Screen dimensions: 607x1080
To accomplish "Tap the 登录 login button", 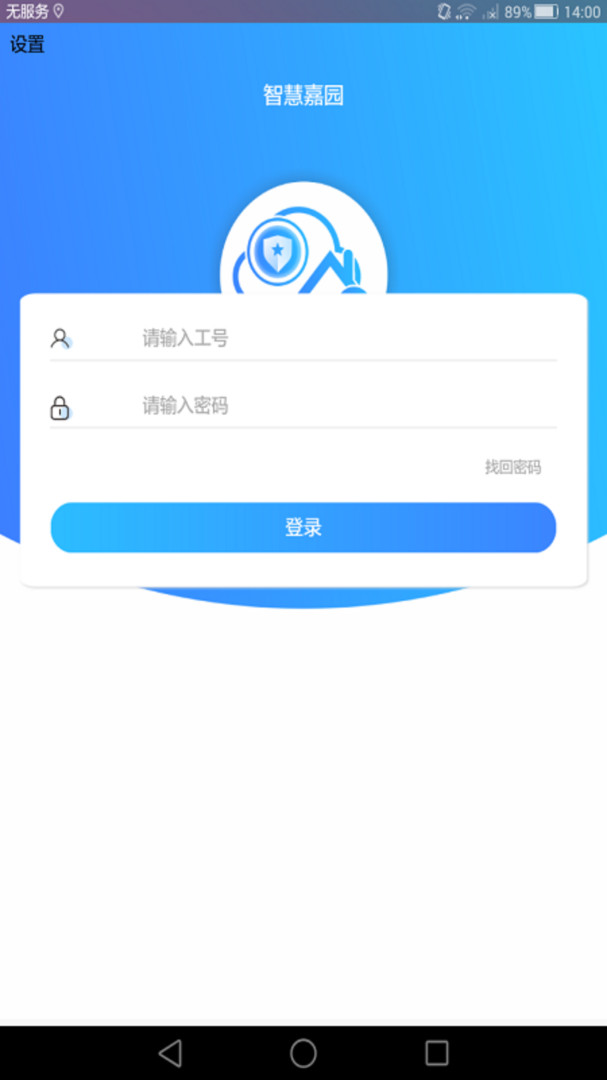I will 303,528.
